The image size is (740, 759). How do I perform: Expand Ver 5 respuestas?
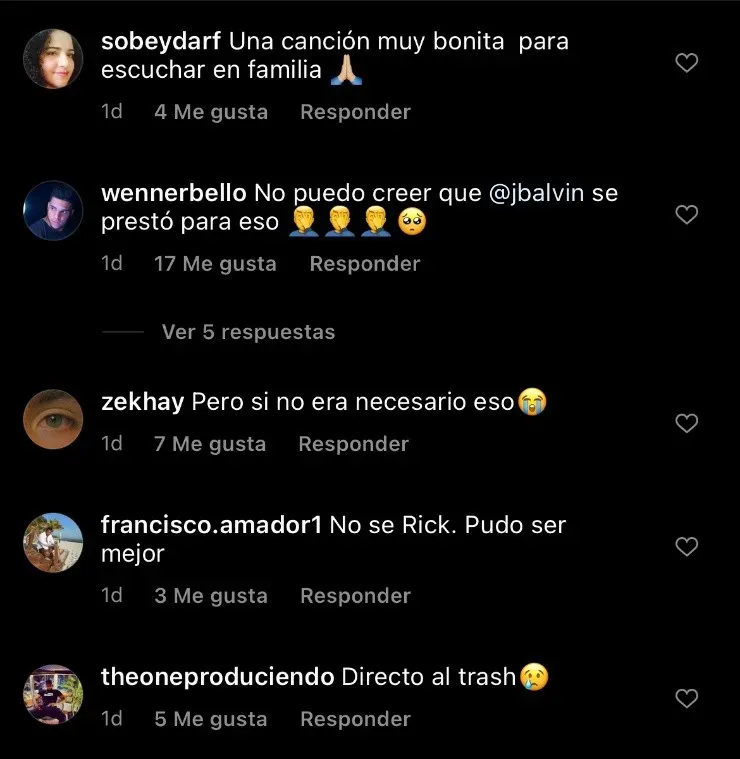pos(248,332)
